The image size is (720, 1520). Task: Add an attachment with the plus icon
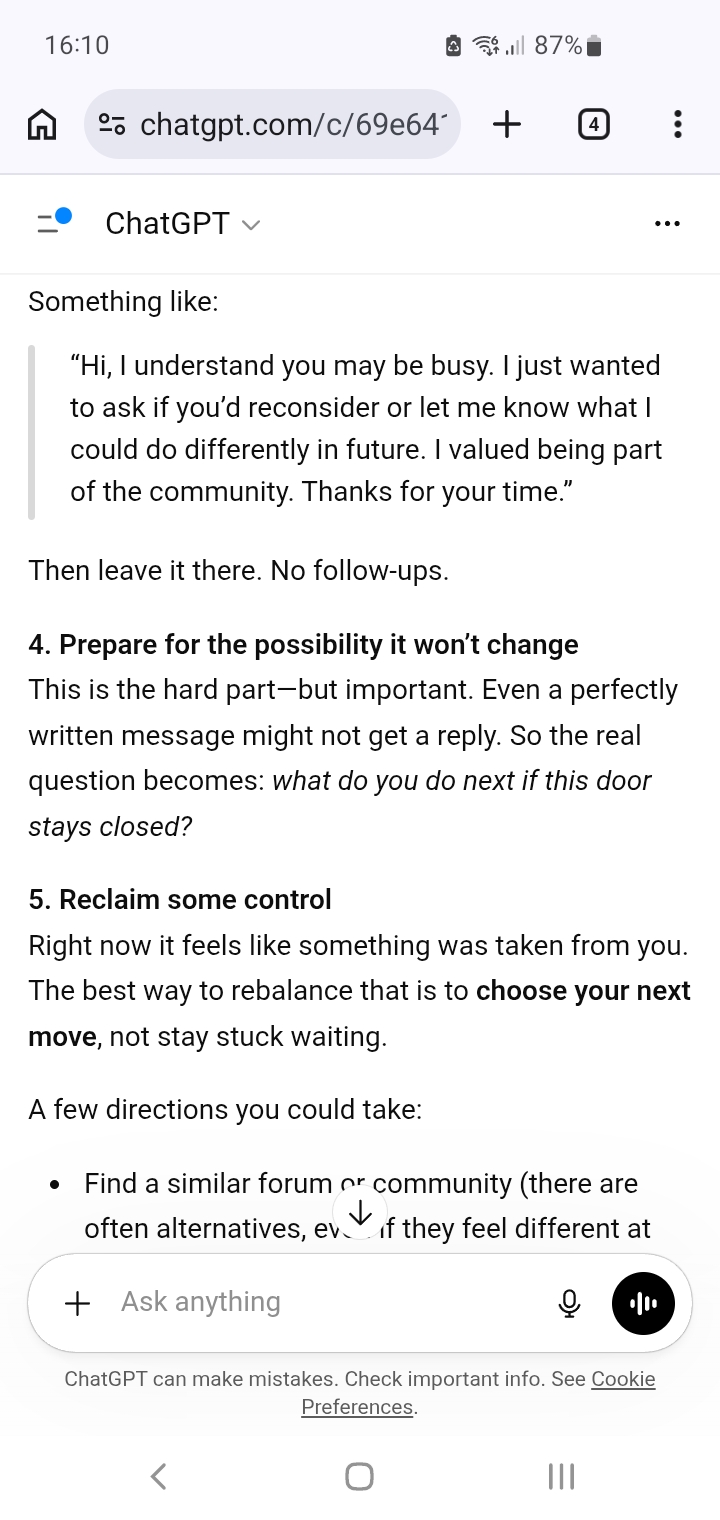coord(77,1302)
